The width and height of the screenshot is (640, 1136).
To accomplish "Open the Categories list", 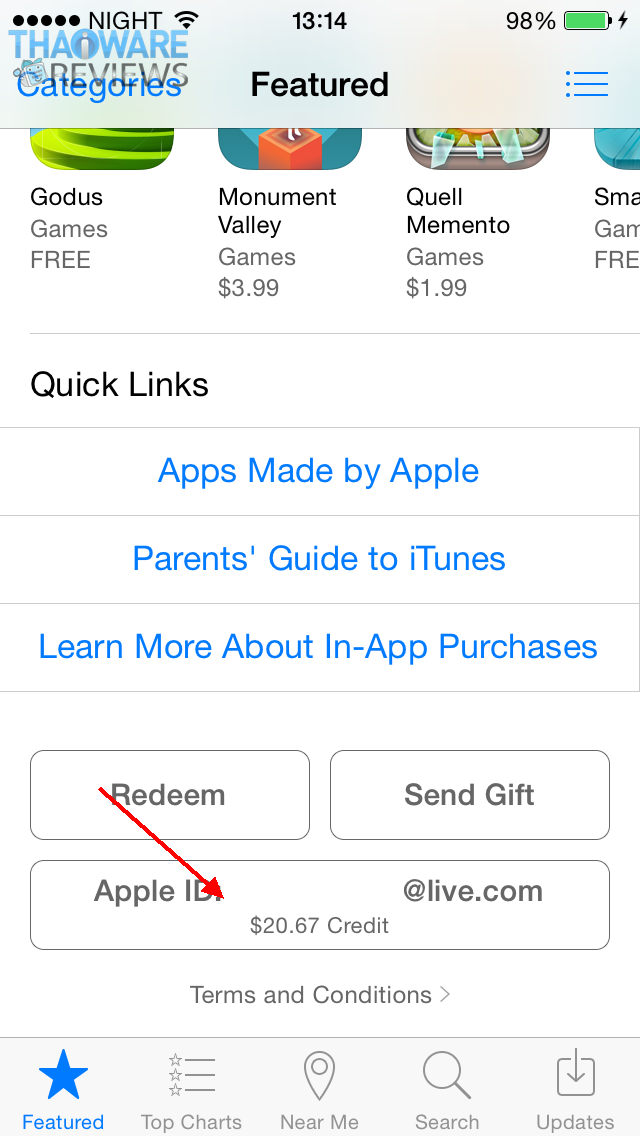I will pos(98,85).
